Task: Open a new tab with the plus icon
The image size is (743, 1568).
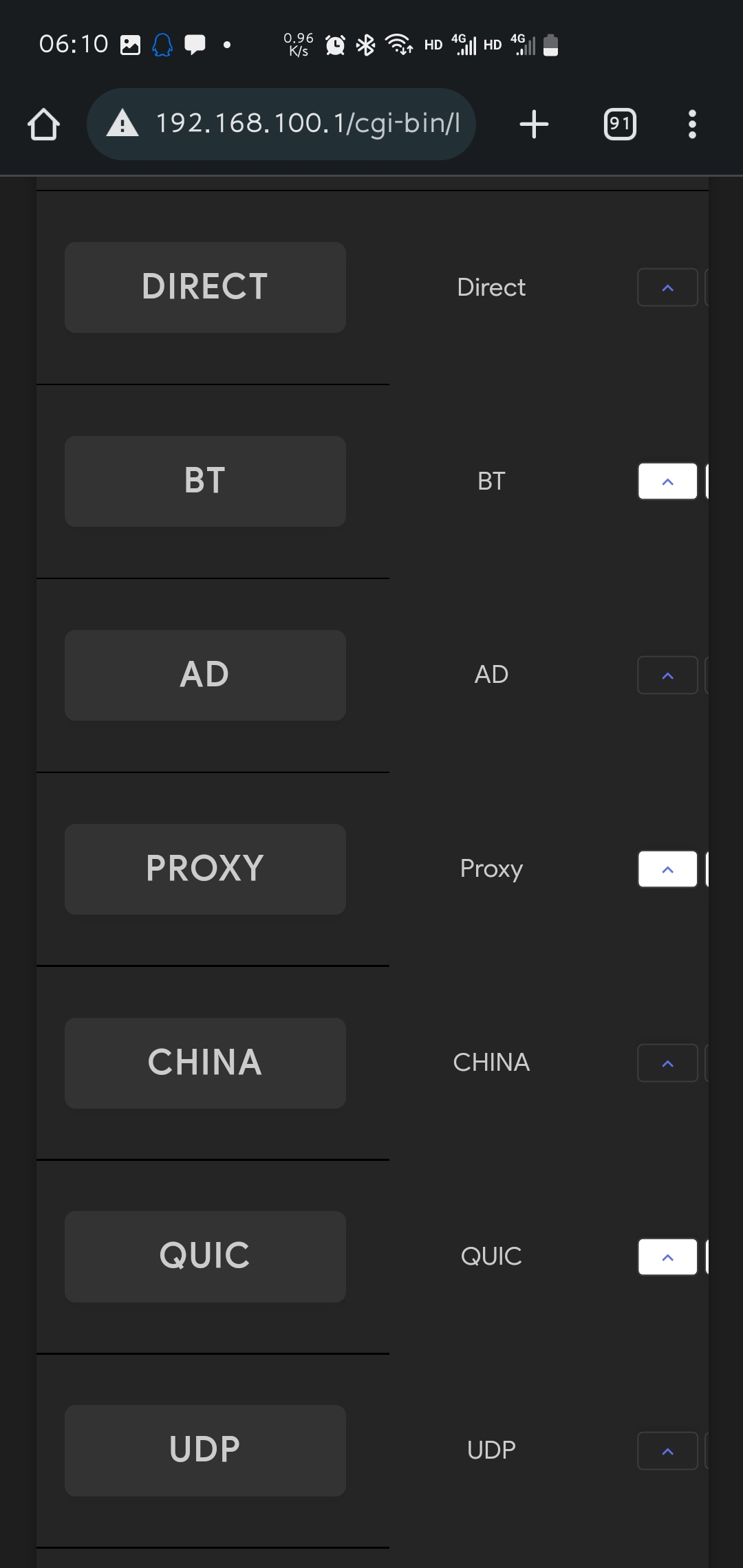Action: click(534, 124)
